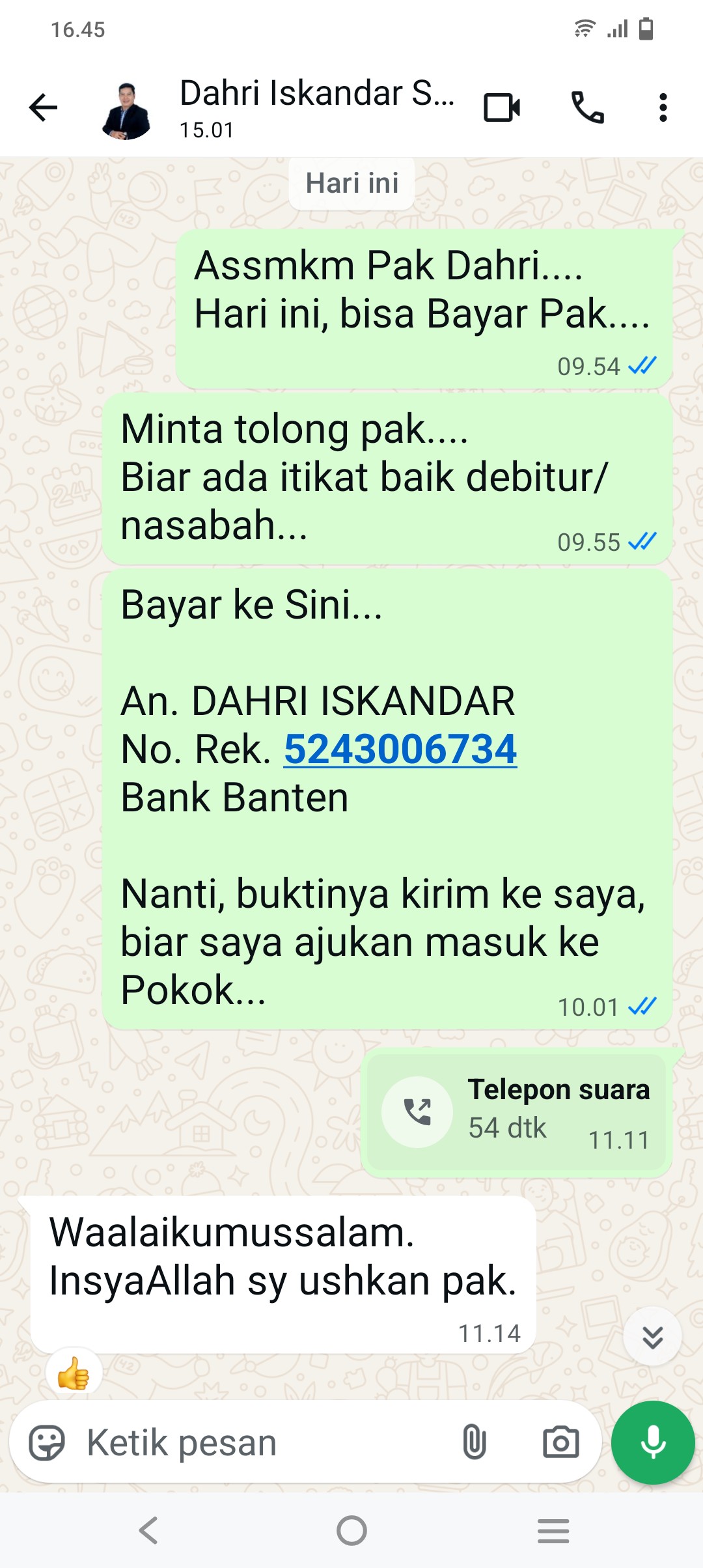Focus the Ketik pesan message field
This screenshot has height=1568, width=703.
coord(260,1443)
